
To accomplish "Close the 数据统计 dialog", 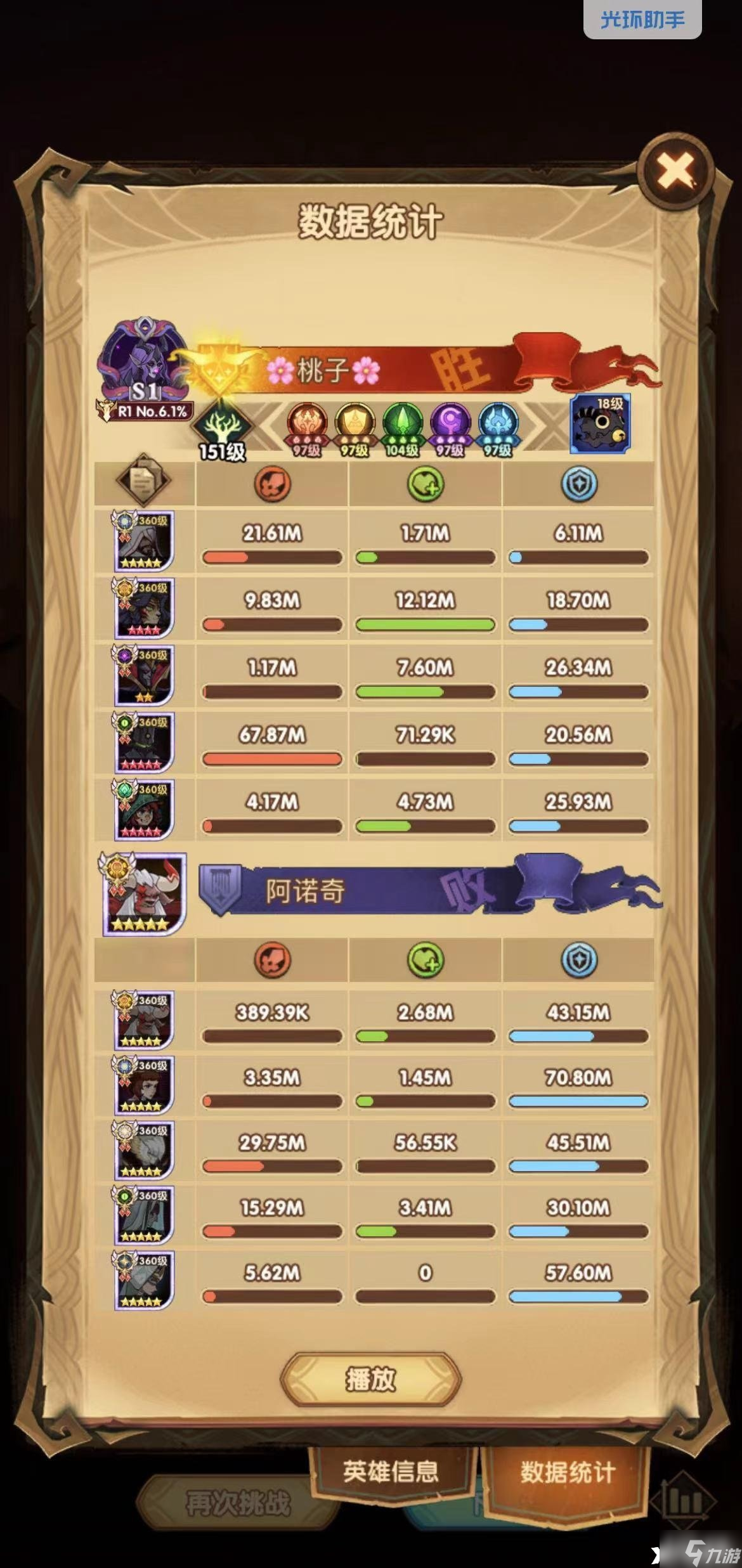I will (x=675, y=171).
